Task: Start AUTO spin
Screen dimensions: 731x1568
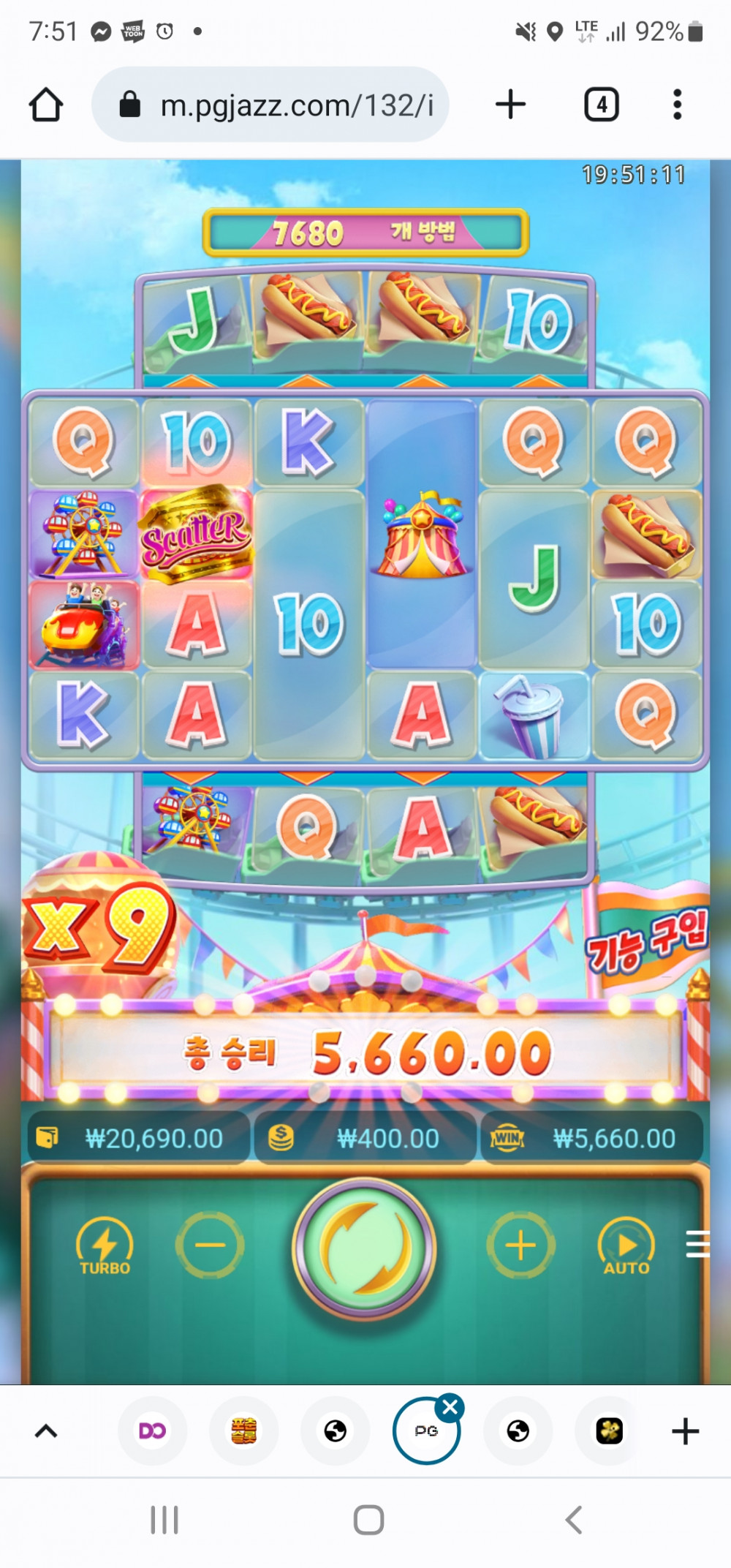Action: pos(626,1247)
